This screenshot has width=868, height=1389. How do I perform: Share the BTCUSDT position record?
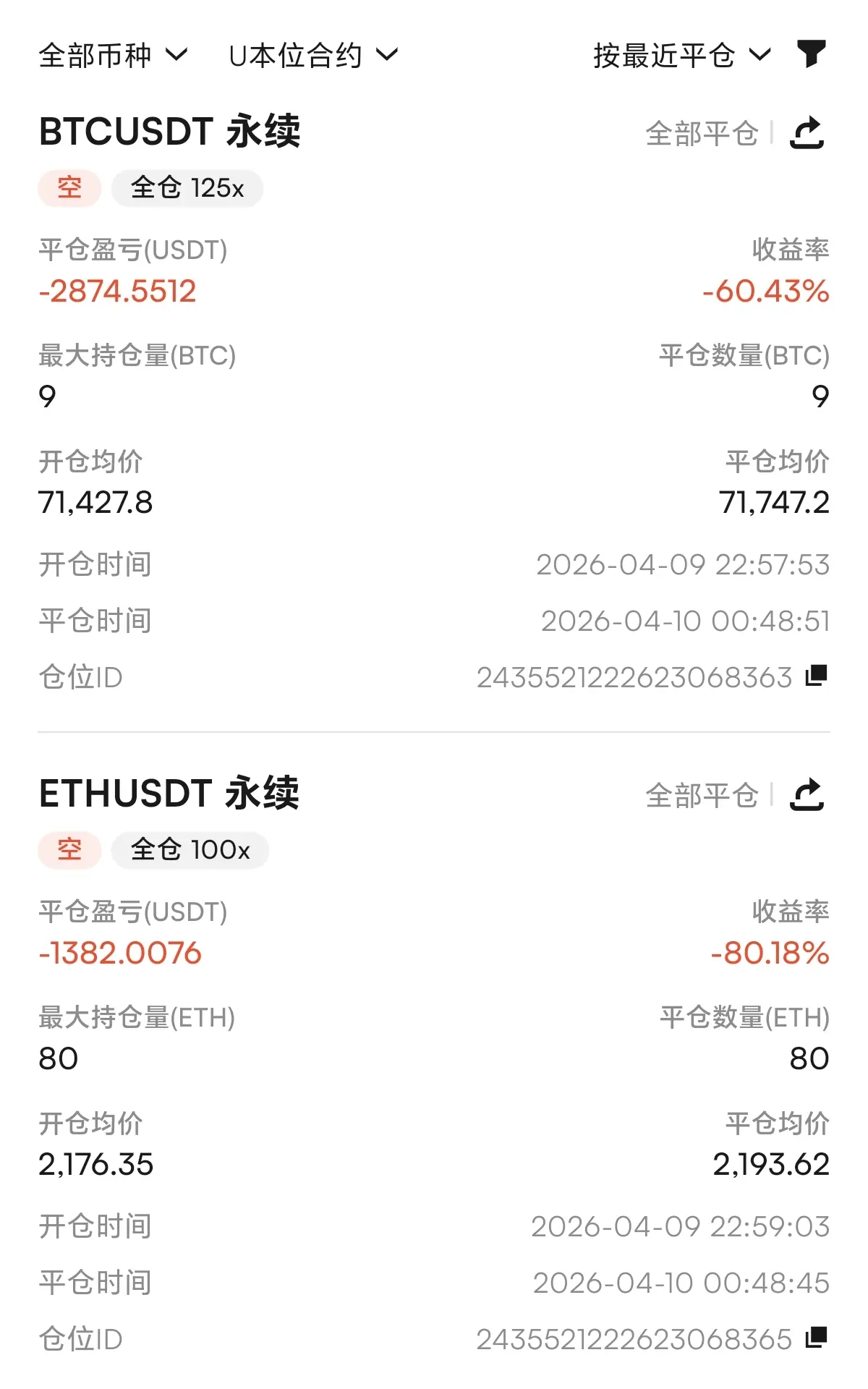tap(807, 133)
